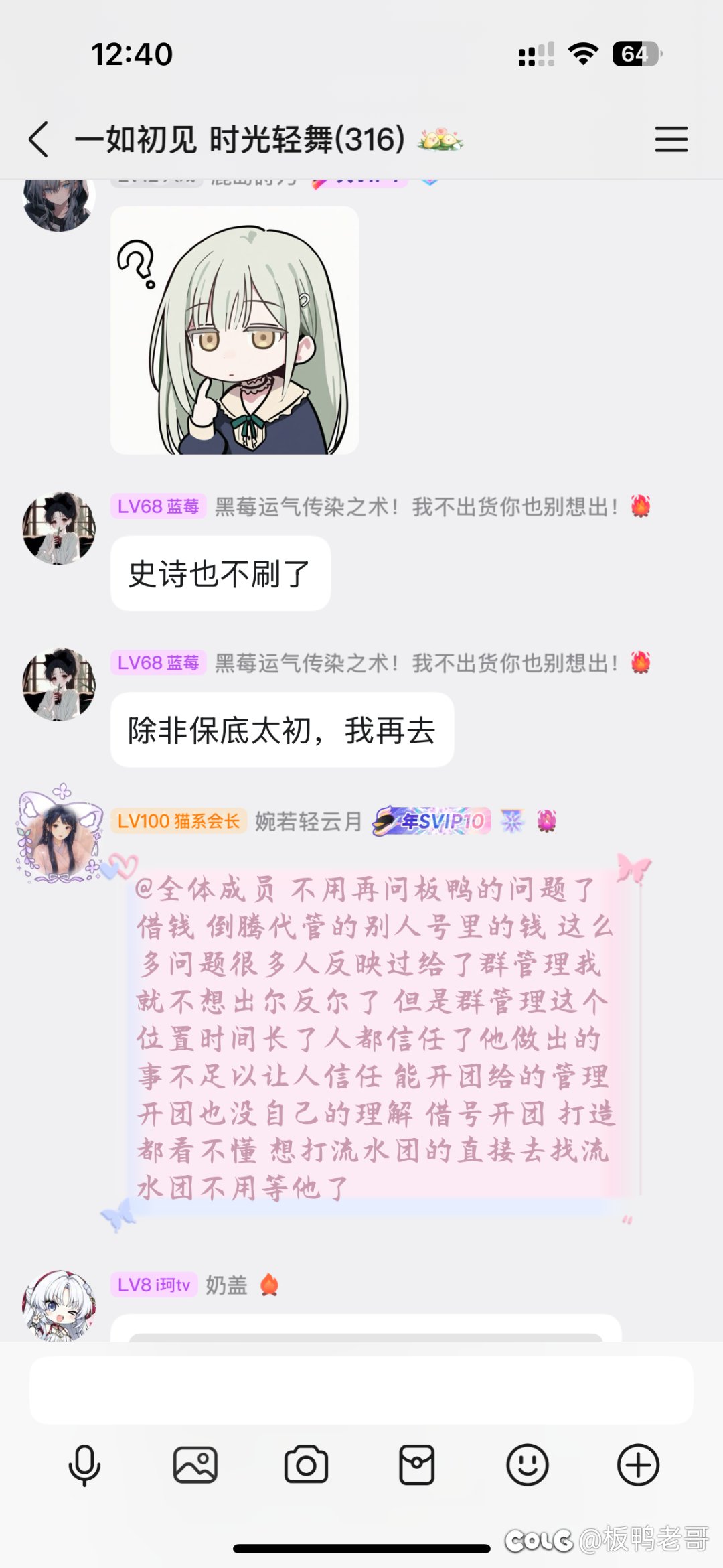
Task: Open avatar beside the 除非保底太初 message
Action: coord(59,685)
